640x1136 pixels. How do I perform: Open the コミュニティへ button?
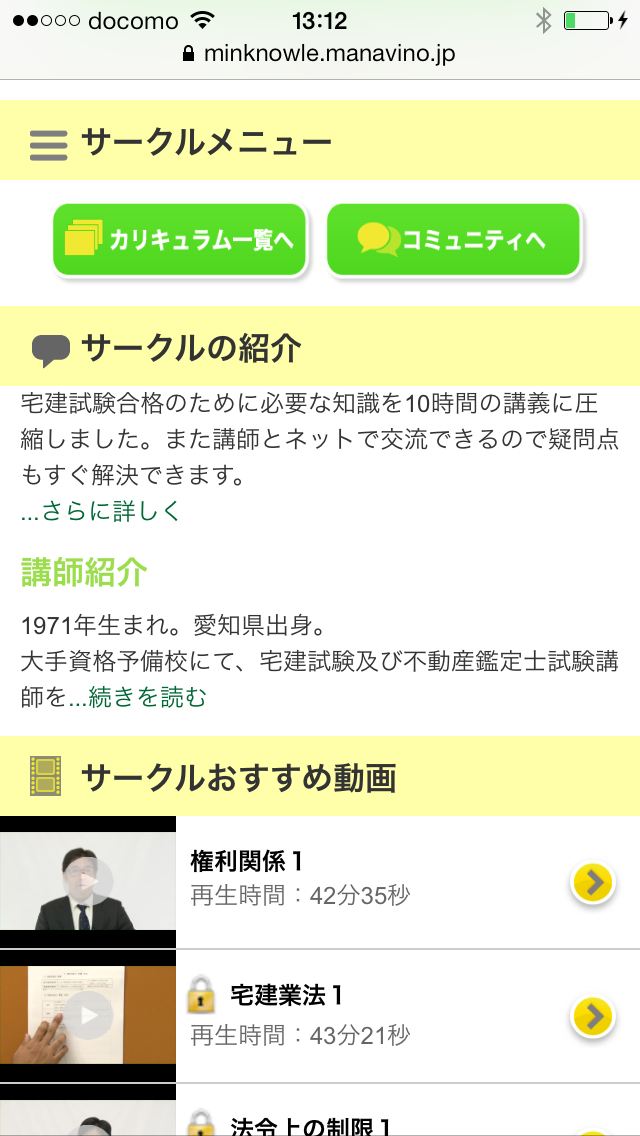point(454,240)
